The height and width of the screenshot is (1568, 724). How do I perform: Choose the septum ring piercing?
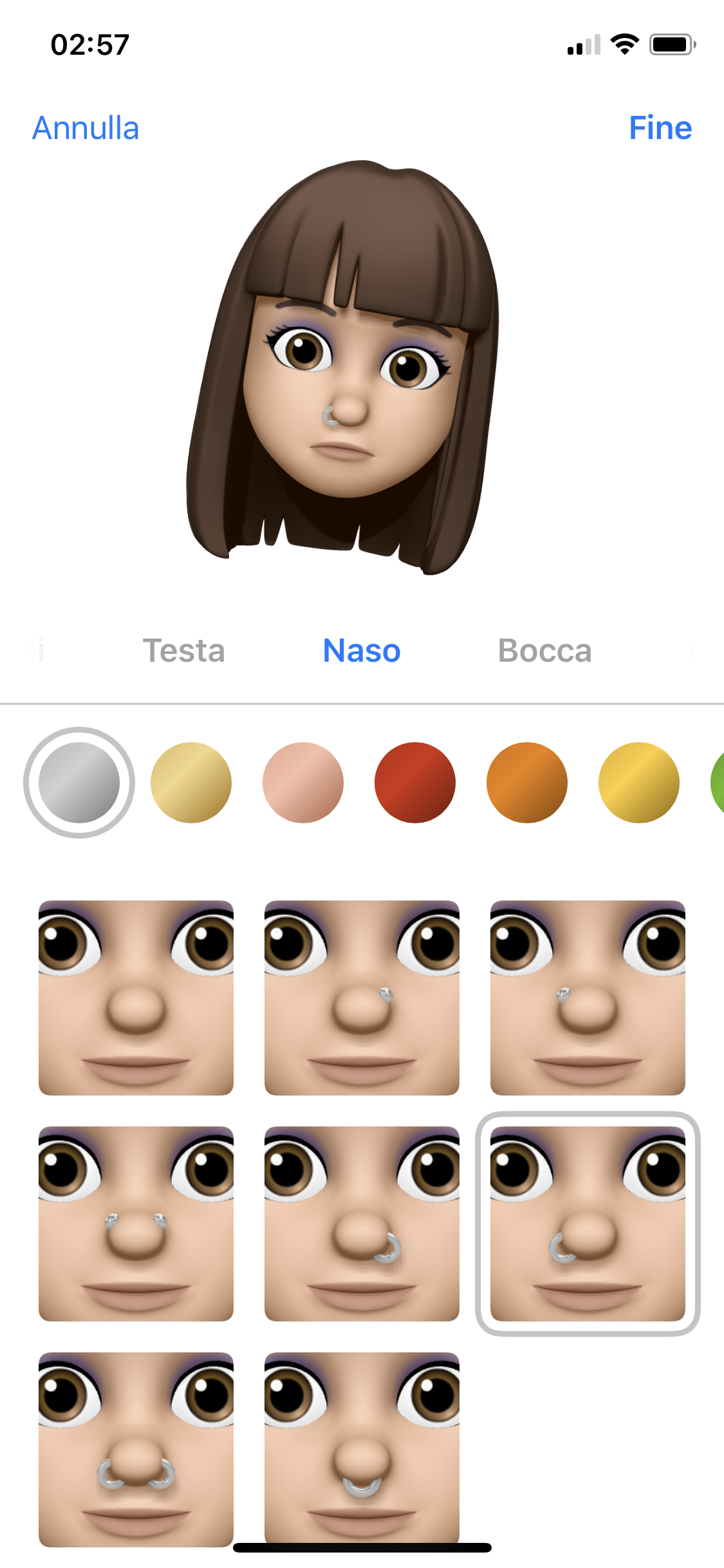tap(362, 1450)
